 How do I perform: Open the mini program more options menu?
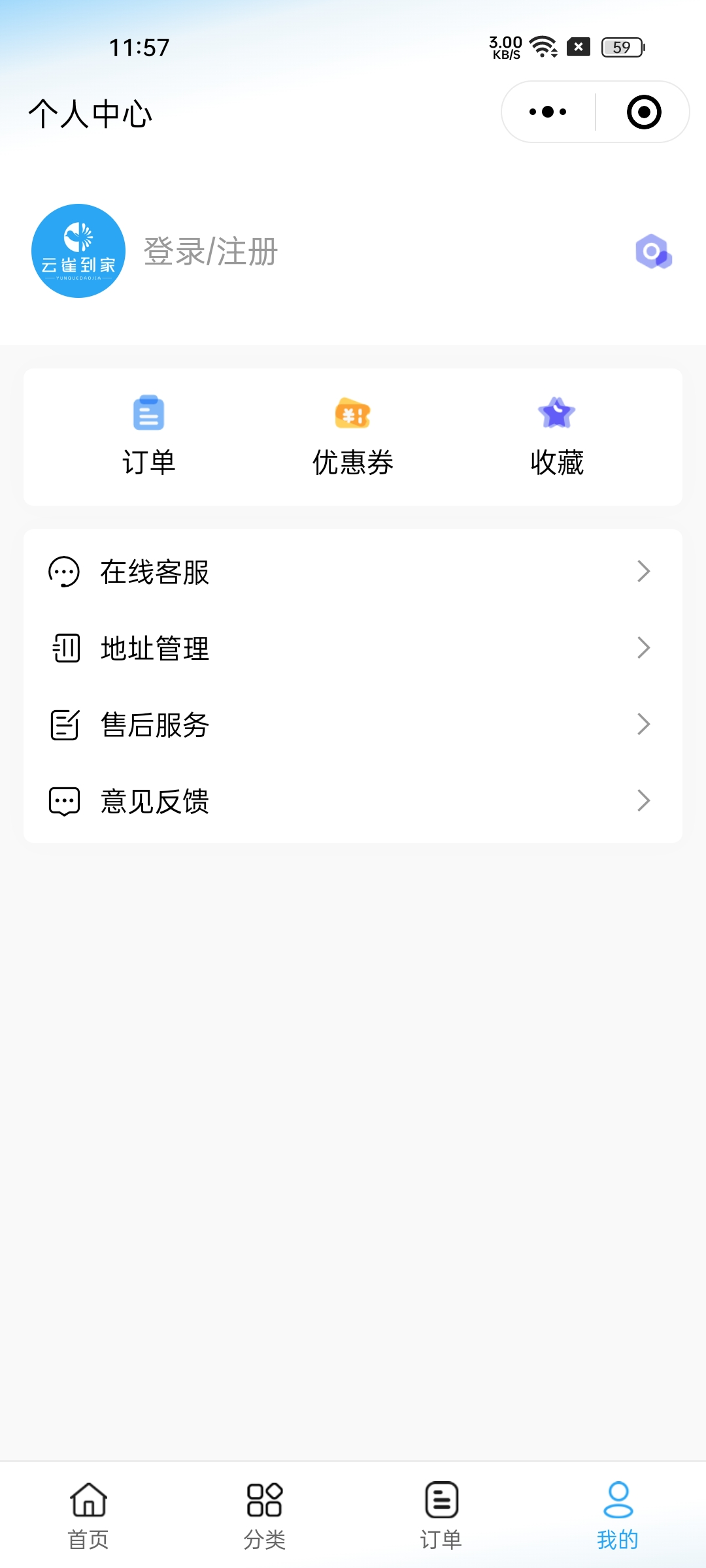(548, 111)
